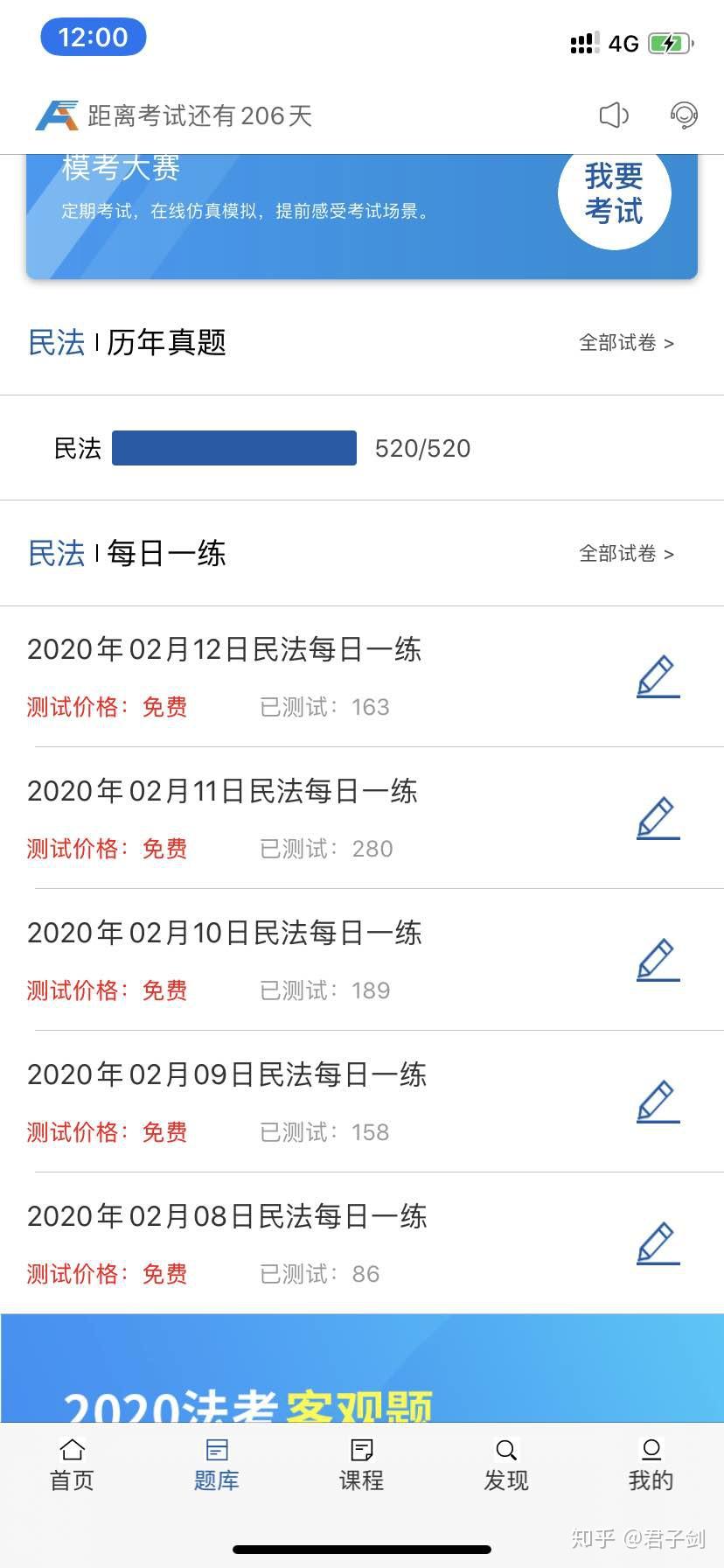Open the 发现 tab
This screenshot has width=724, height=1568.
(x=506, y=1466)
